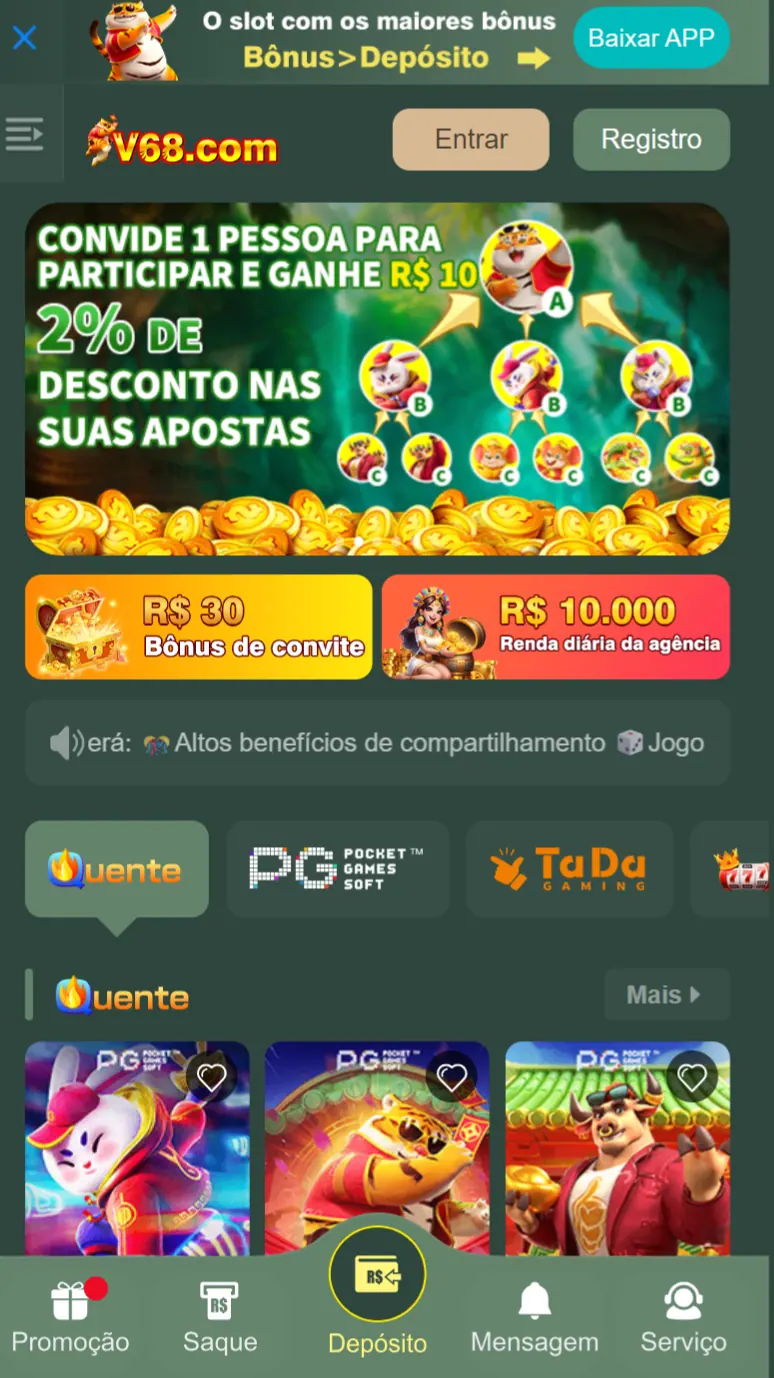Dismiss the app download banner
Viewport: 774px width, 1378px height.
tap(24, 39)
